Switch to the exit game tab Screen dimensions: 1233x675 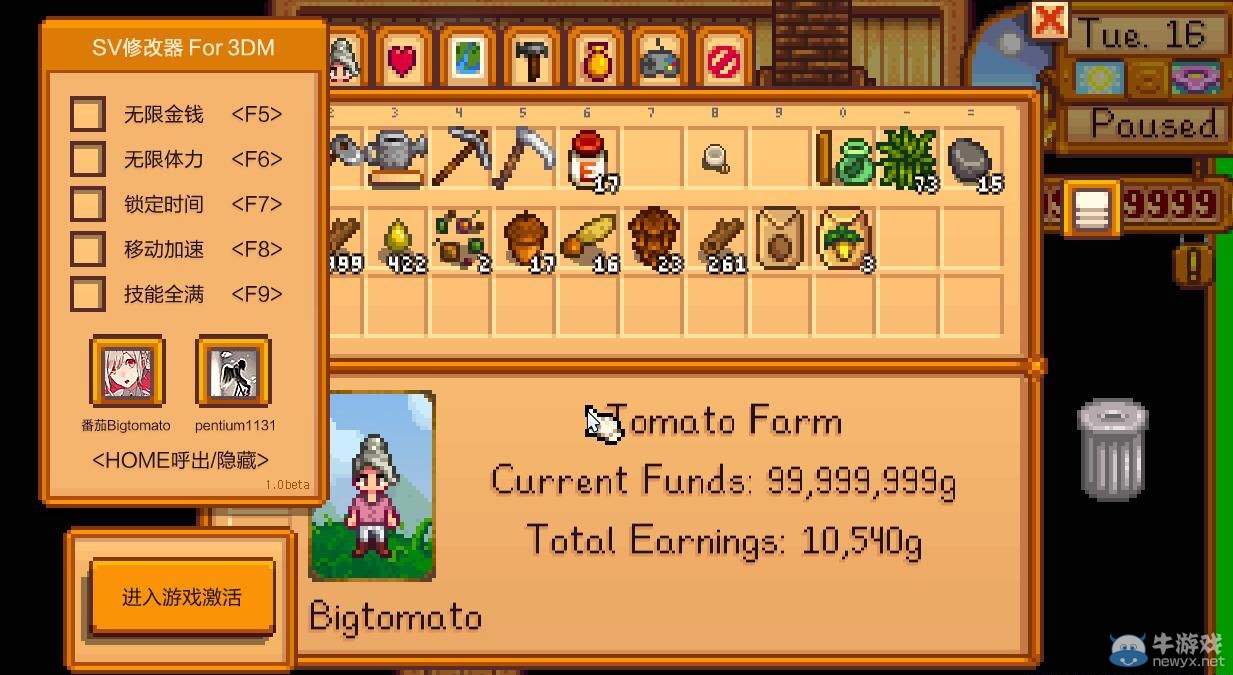723,62
